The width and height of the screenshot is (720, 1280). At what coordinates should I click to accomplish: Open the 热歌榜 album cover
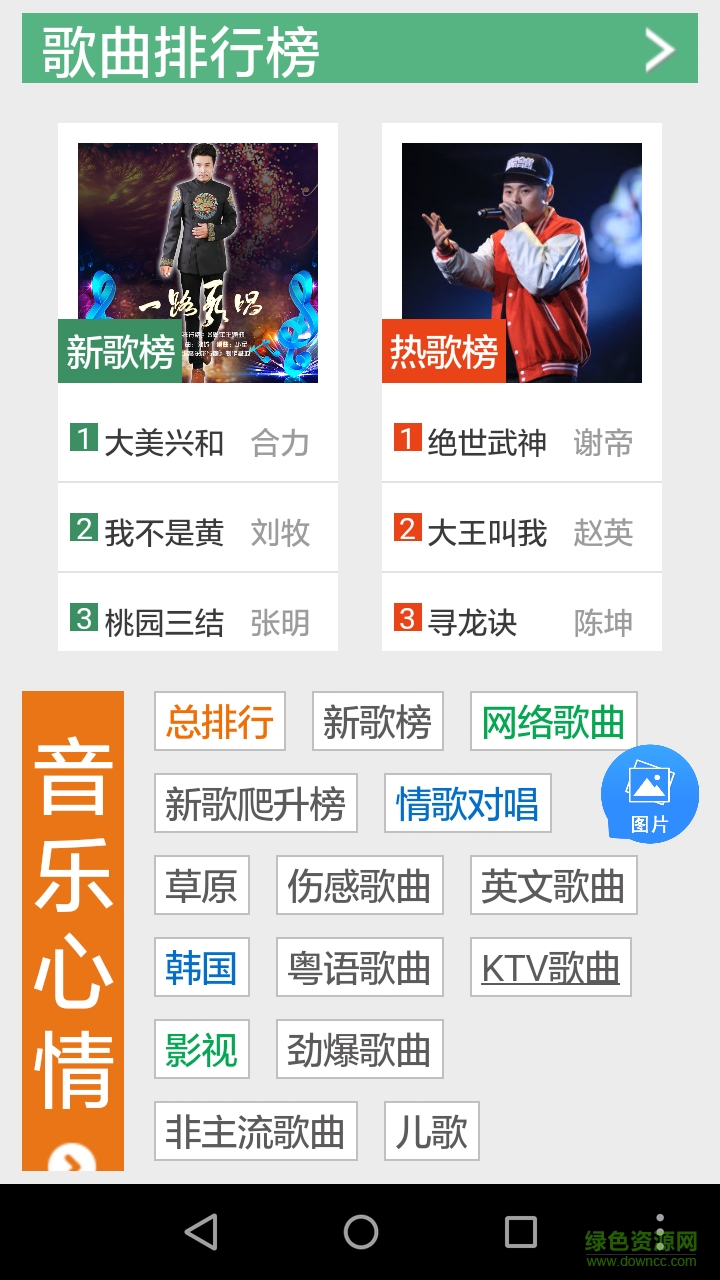pos(521,262)
